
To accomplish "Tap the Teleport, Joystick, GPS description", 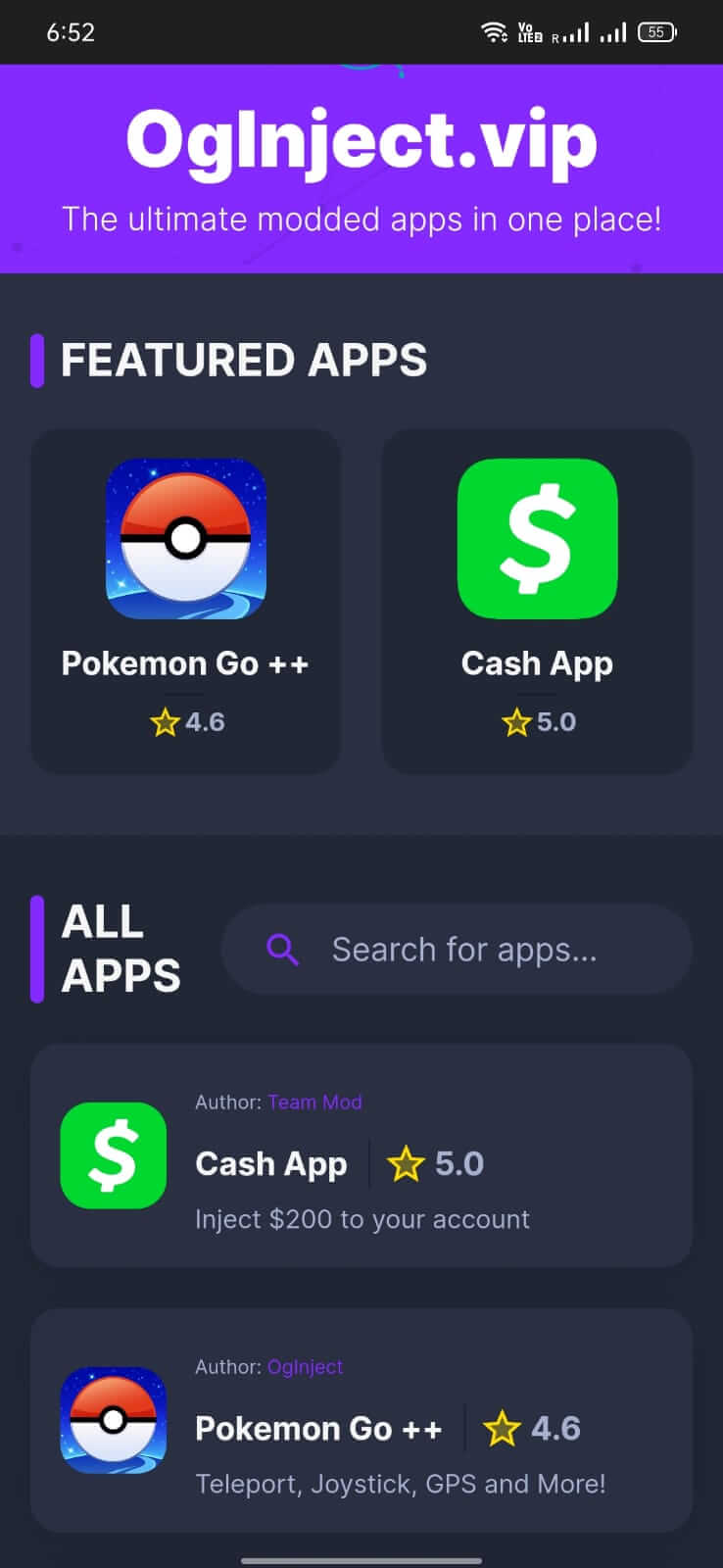I will pyautogui.click(x=401, y=1484).
